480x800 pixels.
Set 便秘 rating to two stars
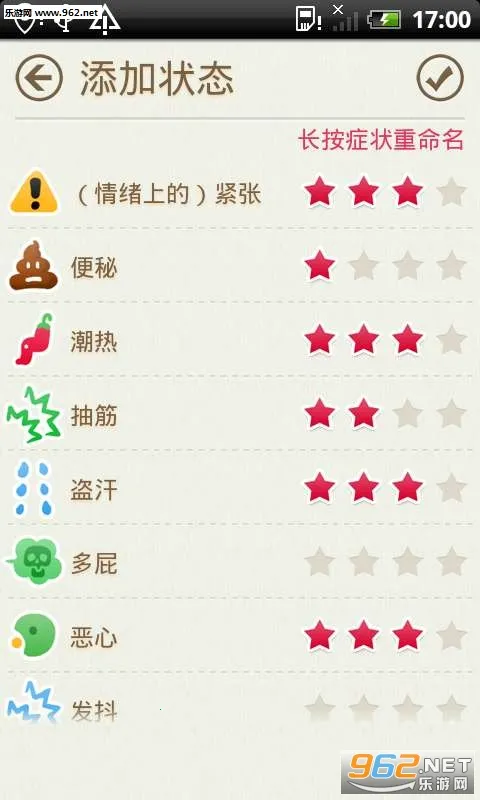(x=363, y=266)
